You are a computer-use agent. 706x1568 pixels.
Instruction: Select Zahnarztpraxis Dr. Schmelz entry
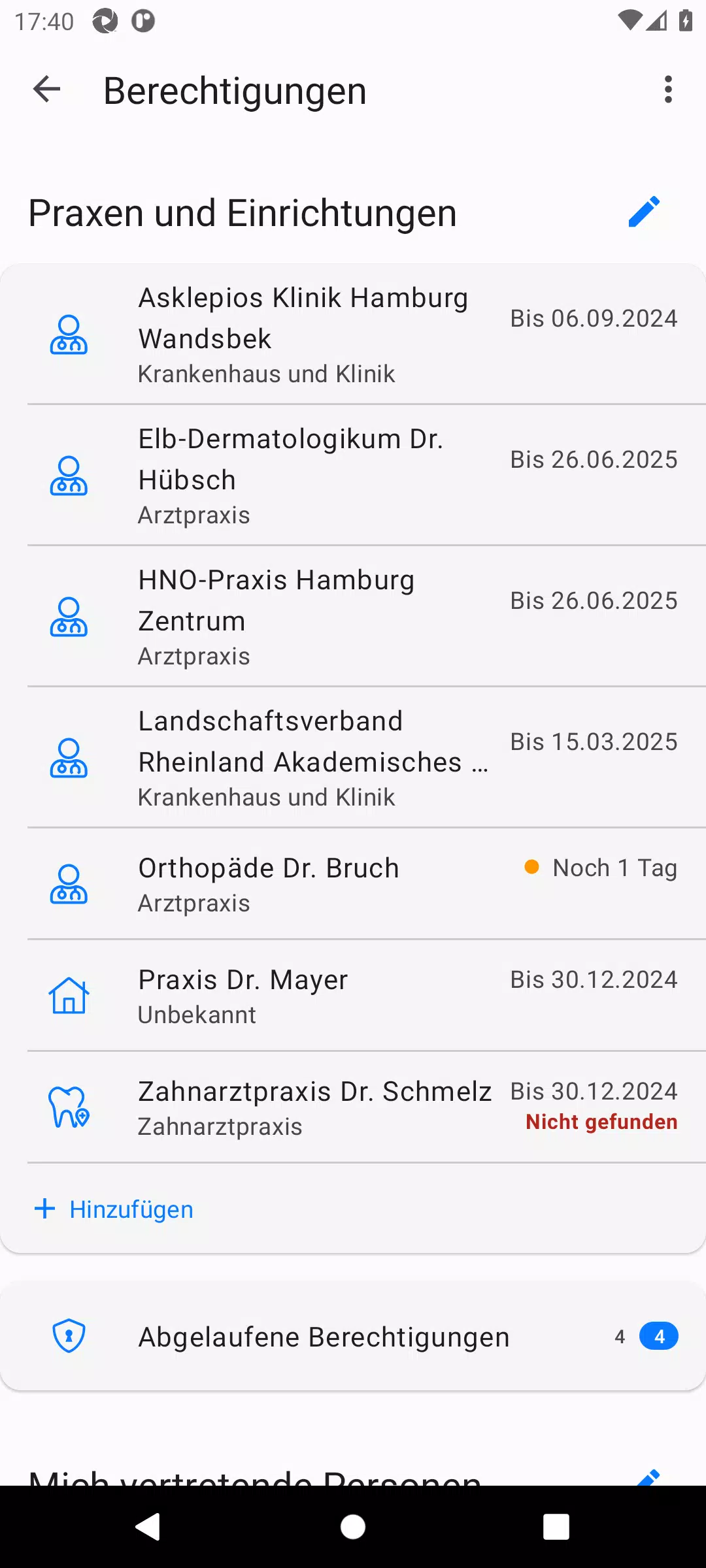coord(353,1107)
